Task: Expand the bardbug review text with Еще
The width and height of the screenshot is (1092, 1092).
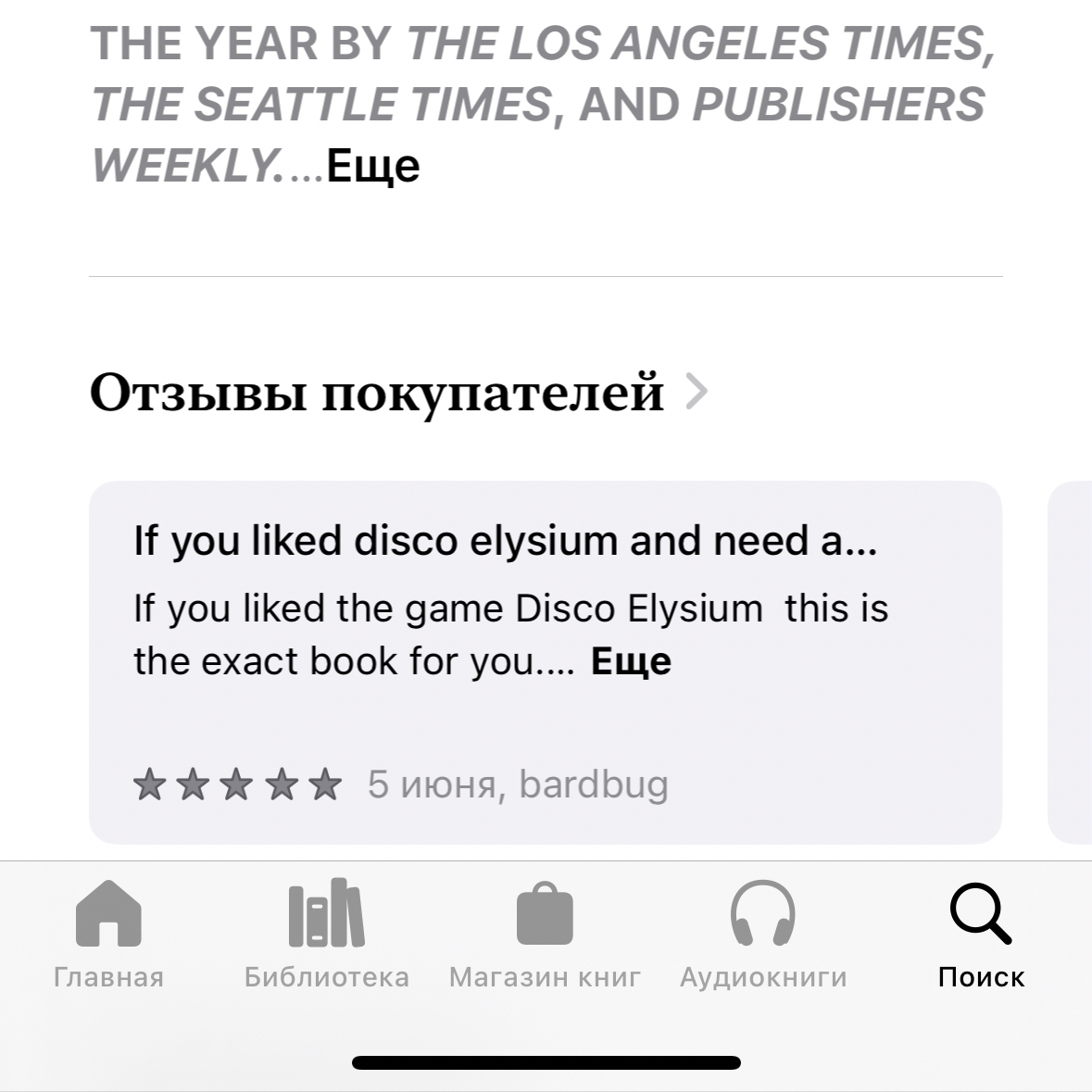Action: click(x=631, y=661)
